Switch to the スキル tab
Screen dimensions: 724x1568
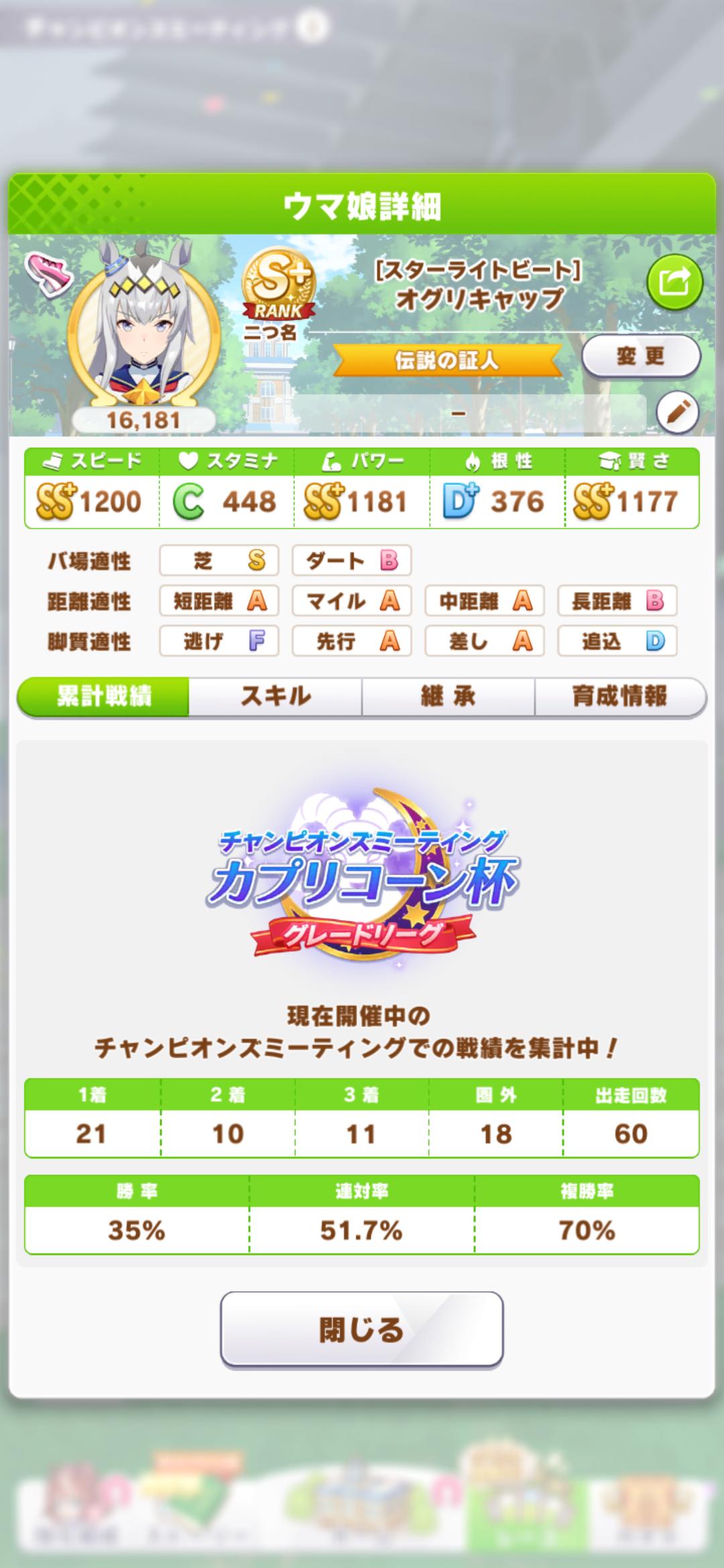click(x=276, y=696)
